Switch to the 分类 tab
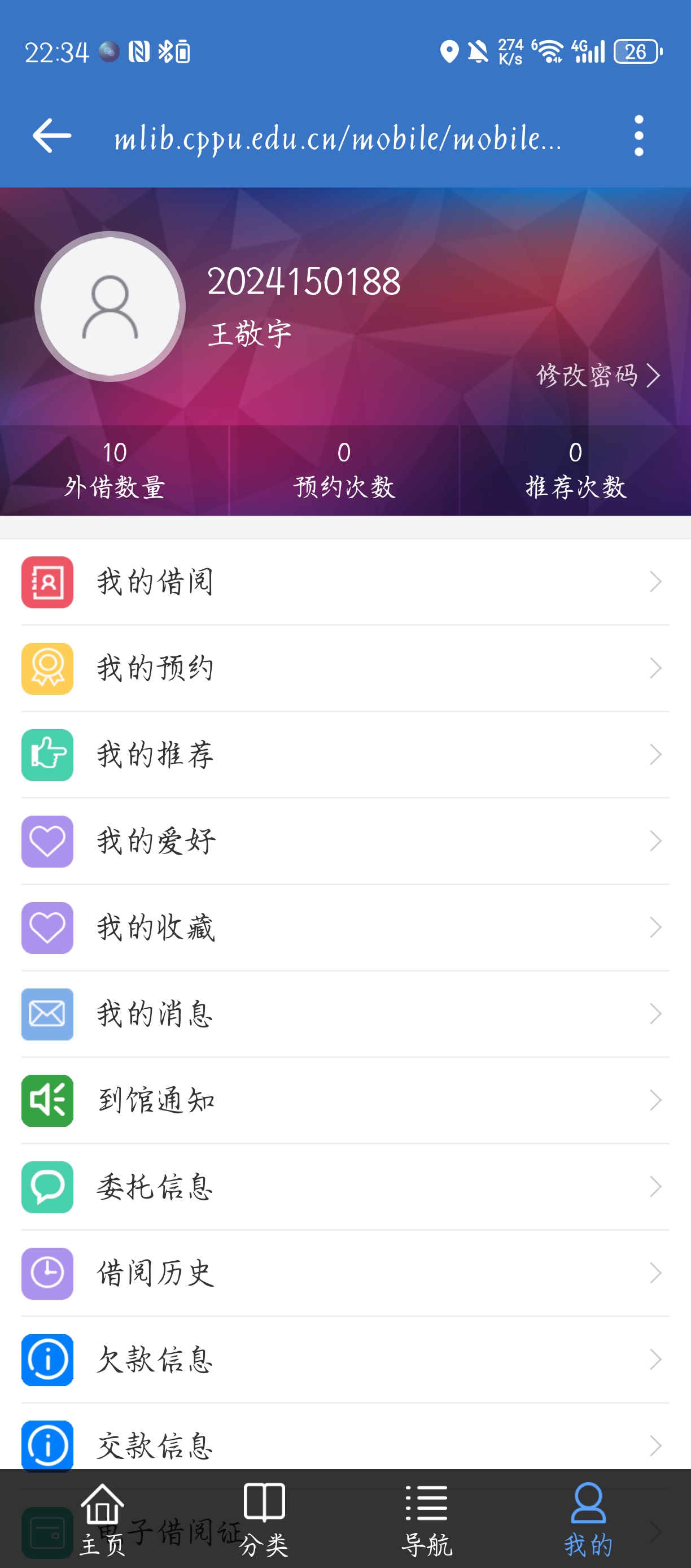 point(264,1519)
